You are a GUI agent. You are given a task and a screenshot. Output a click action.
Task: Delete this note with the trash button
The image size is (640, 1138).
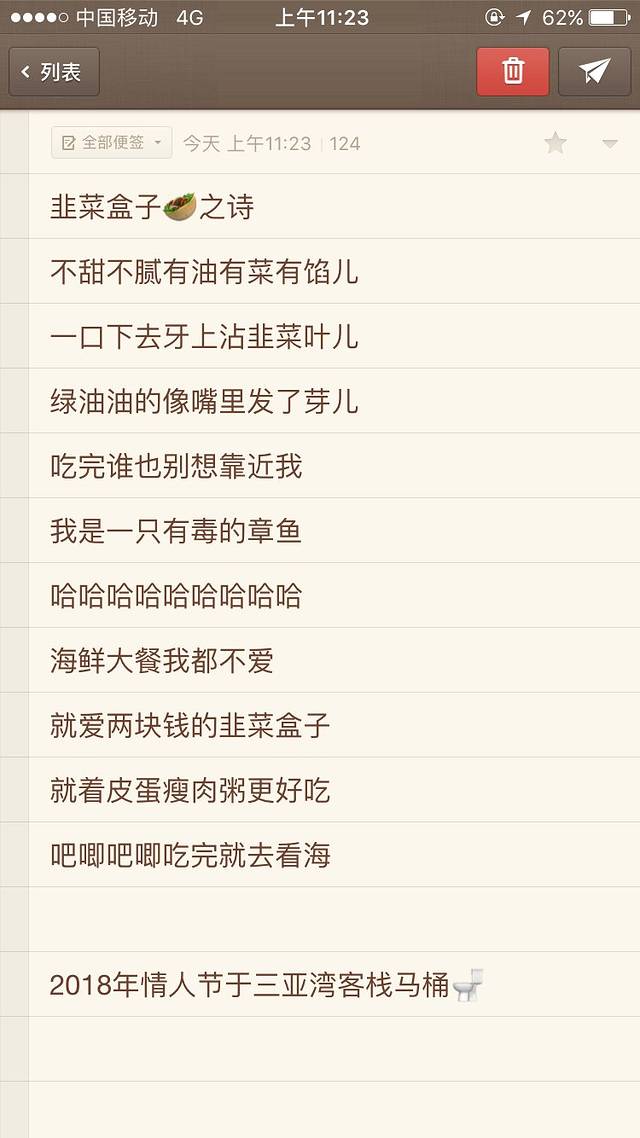coord(513,72)
